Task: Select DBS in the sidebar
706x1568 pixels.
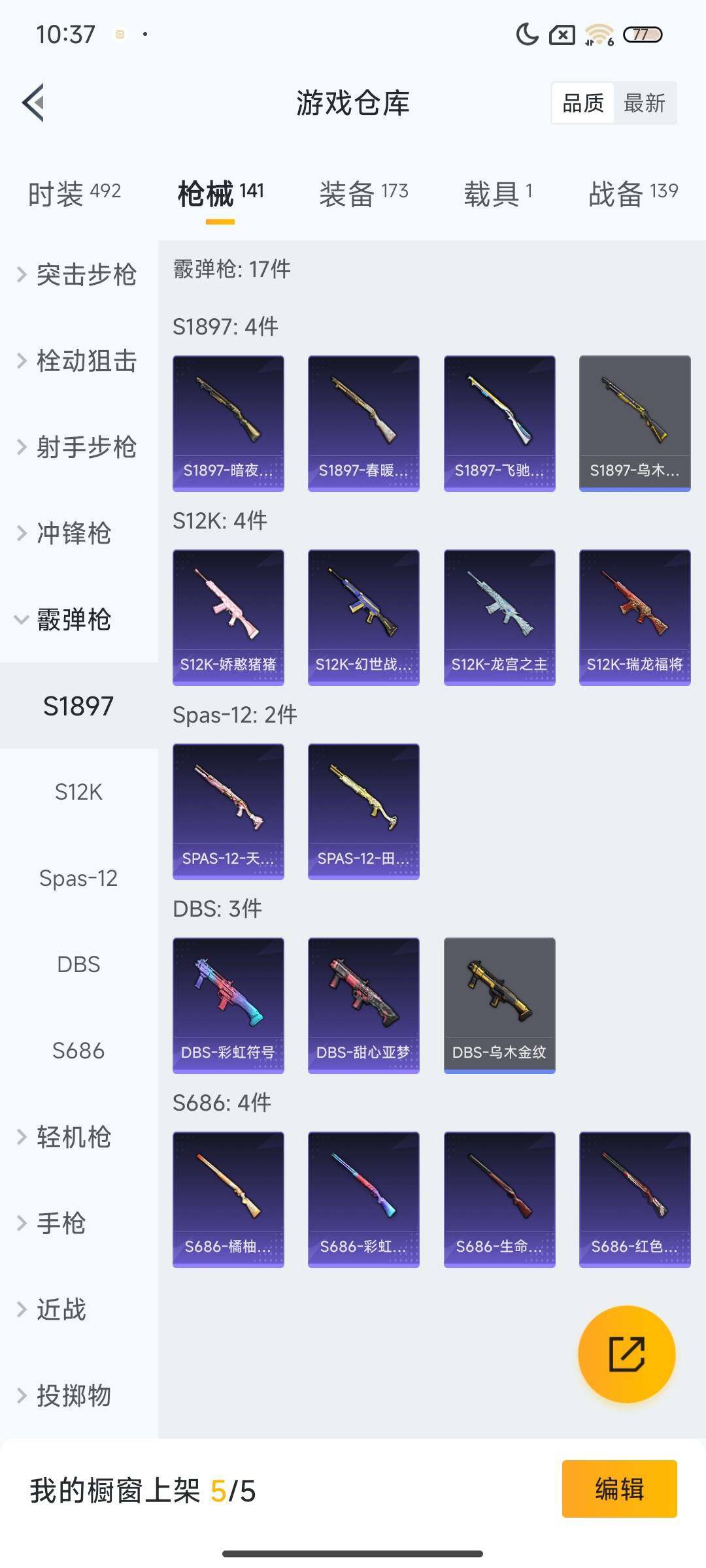Action: (x=78, y=964)
